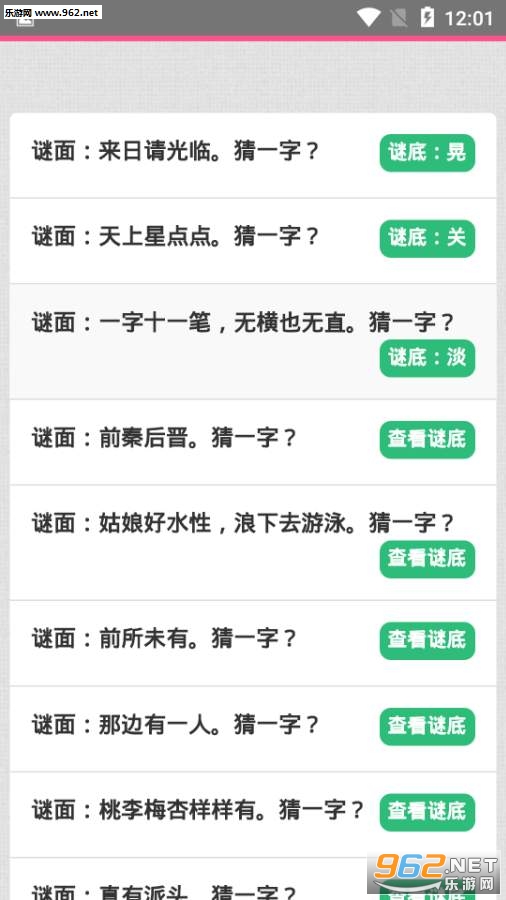Show the answer for 桃李梅杏样样有 riddle
The width and height of the screenshot is (506, 900).
tap(427, 812)
